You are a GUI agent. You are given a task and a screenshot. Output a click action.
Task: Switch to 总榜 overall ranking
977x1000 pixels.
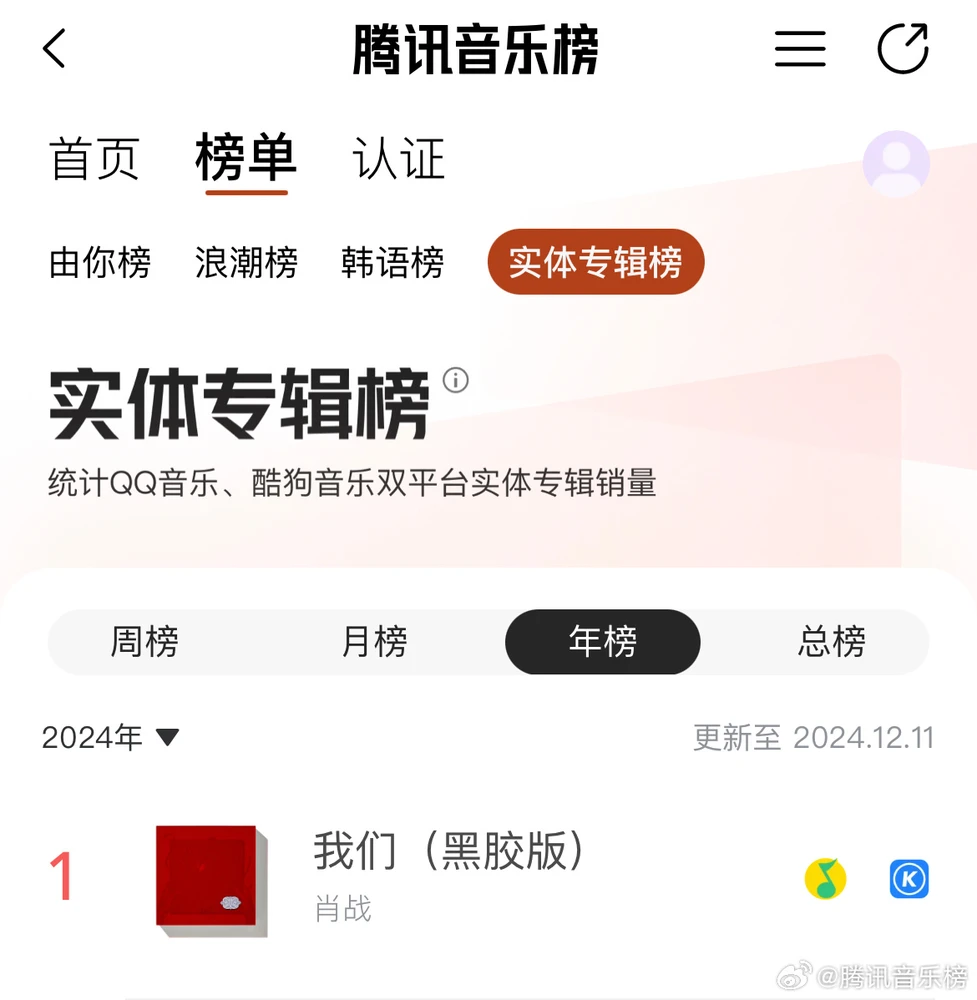pos(832,642)
